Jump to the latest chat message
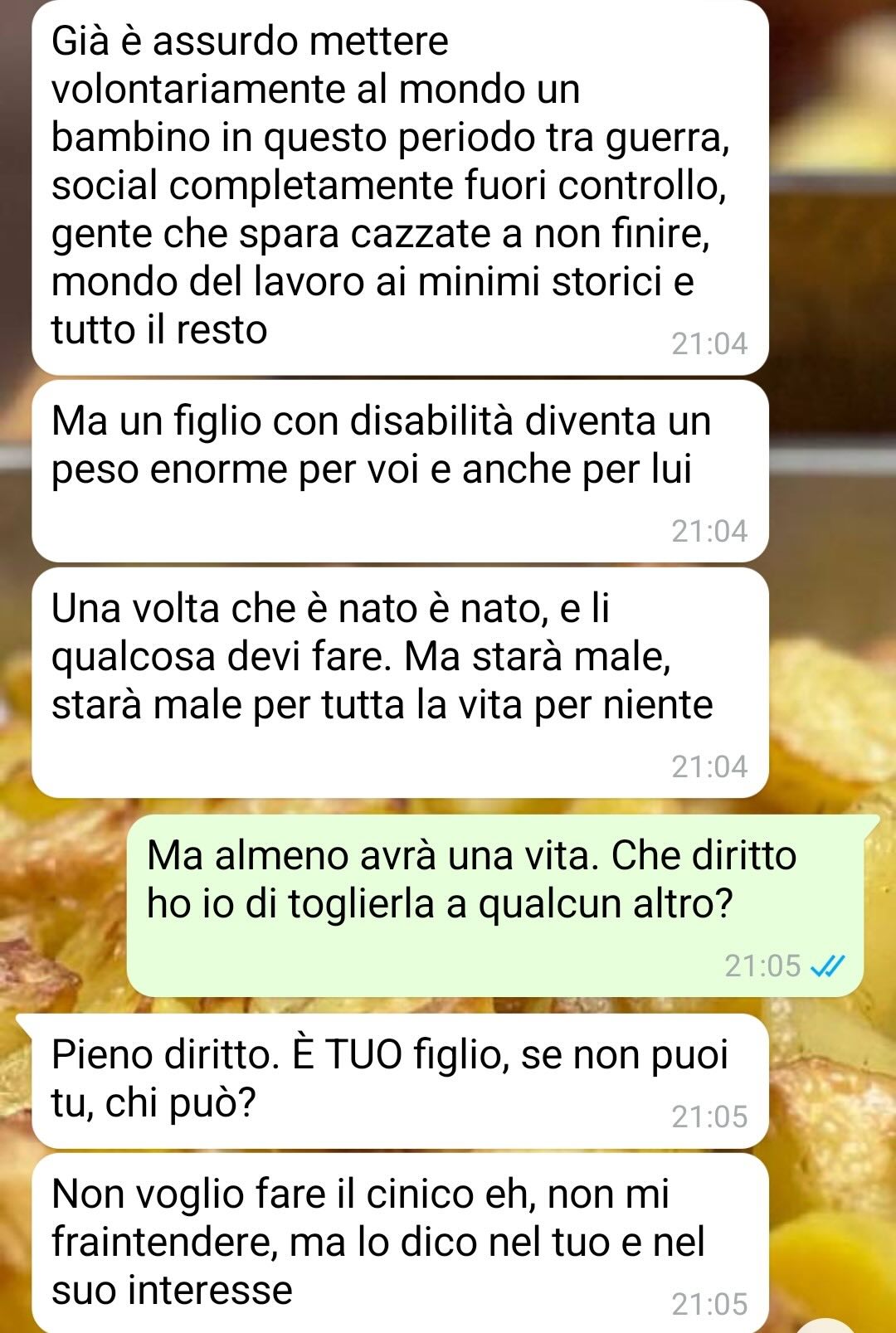 tap(825, 1328)
